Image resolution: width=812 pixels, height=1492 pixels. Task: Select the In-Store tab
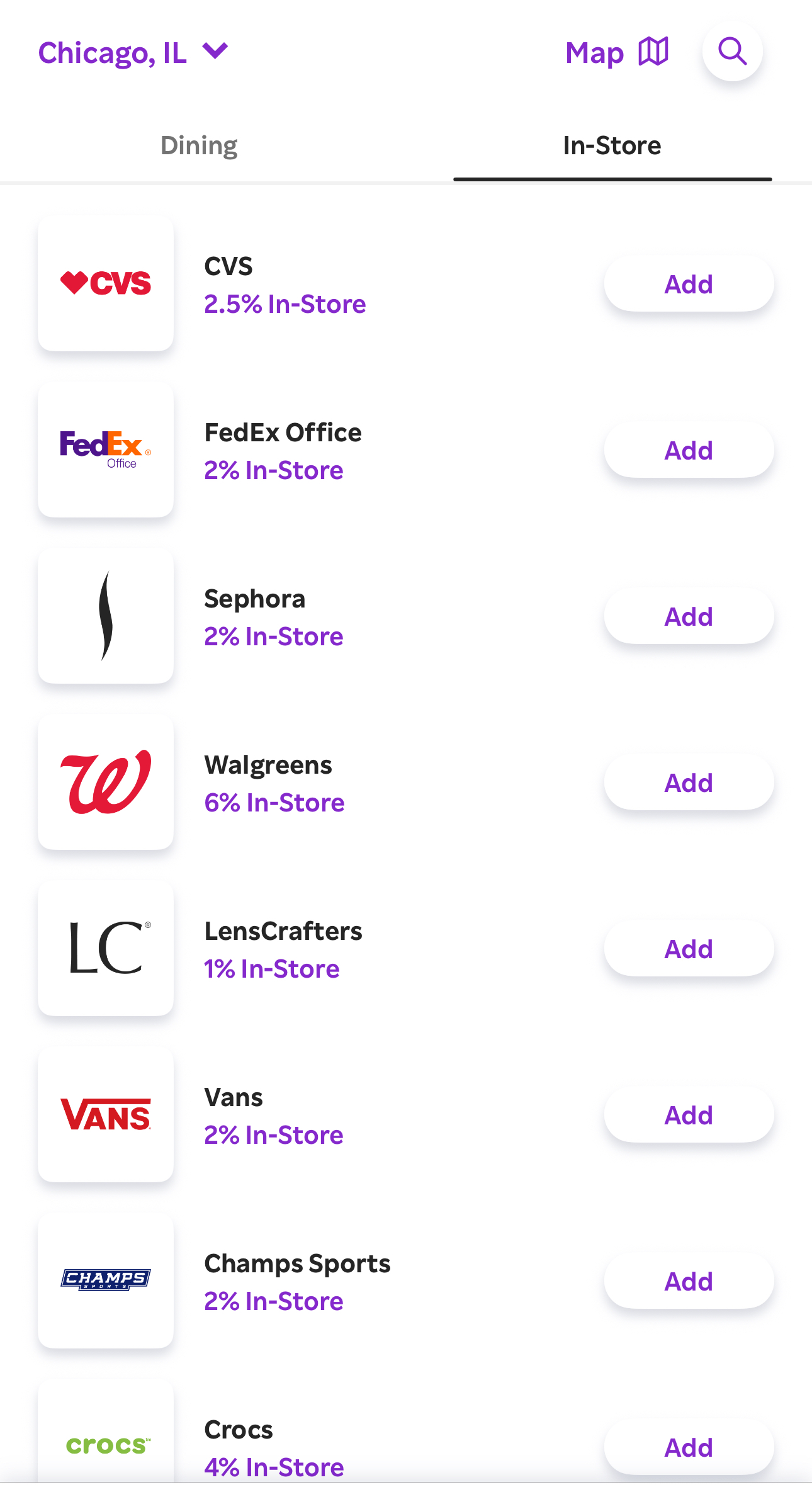tap(612, 145)
